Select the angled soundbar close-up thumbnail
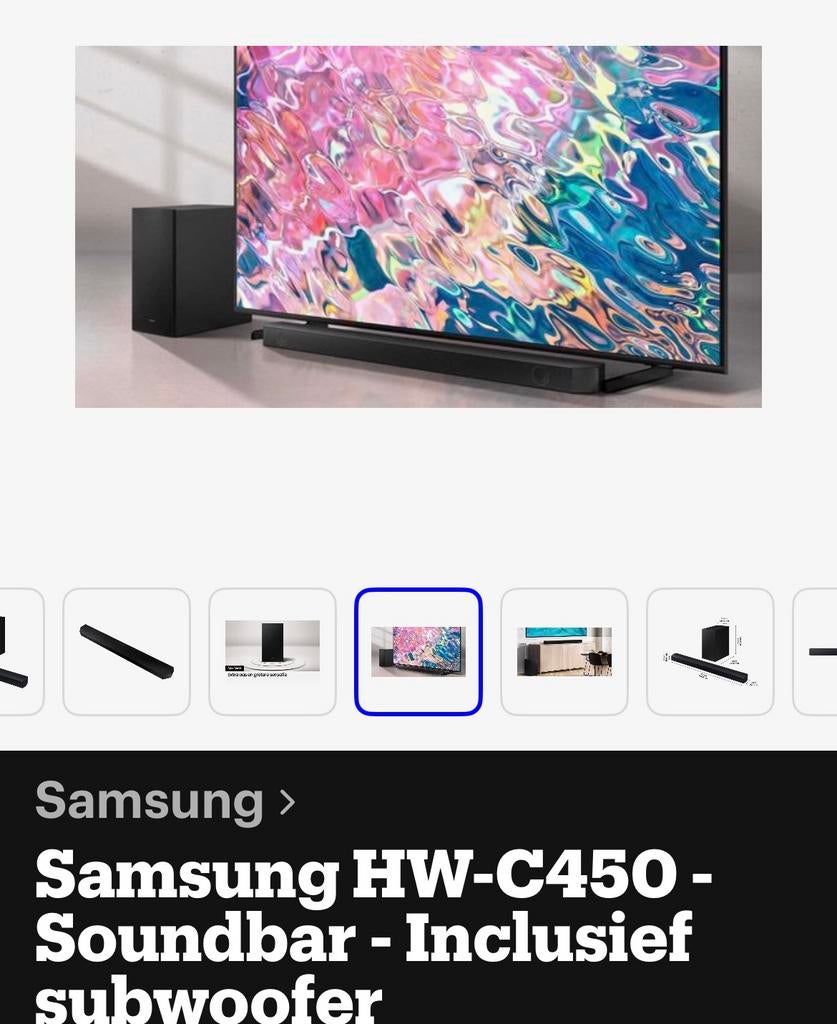This screenshot has width=837, height=1024. click(126, 651)
